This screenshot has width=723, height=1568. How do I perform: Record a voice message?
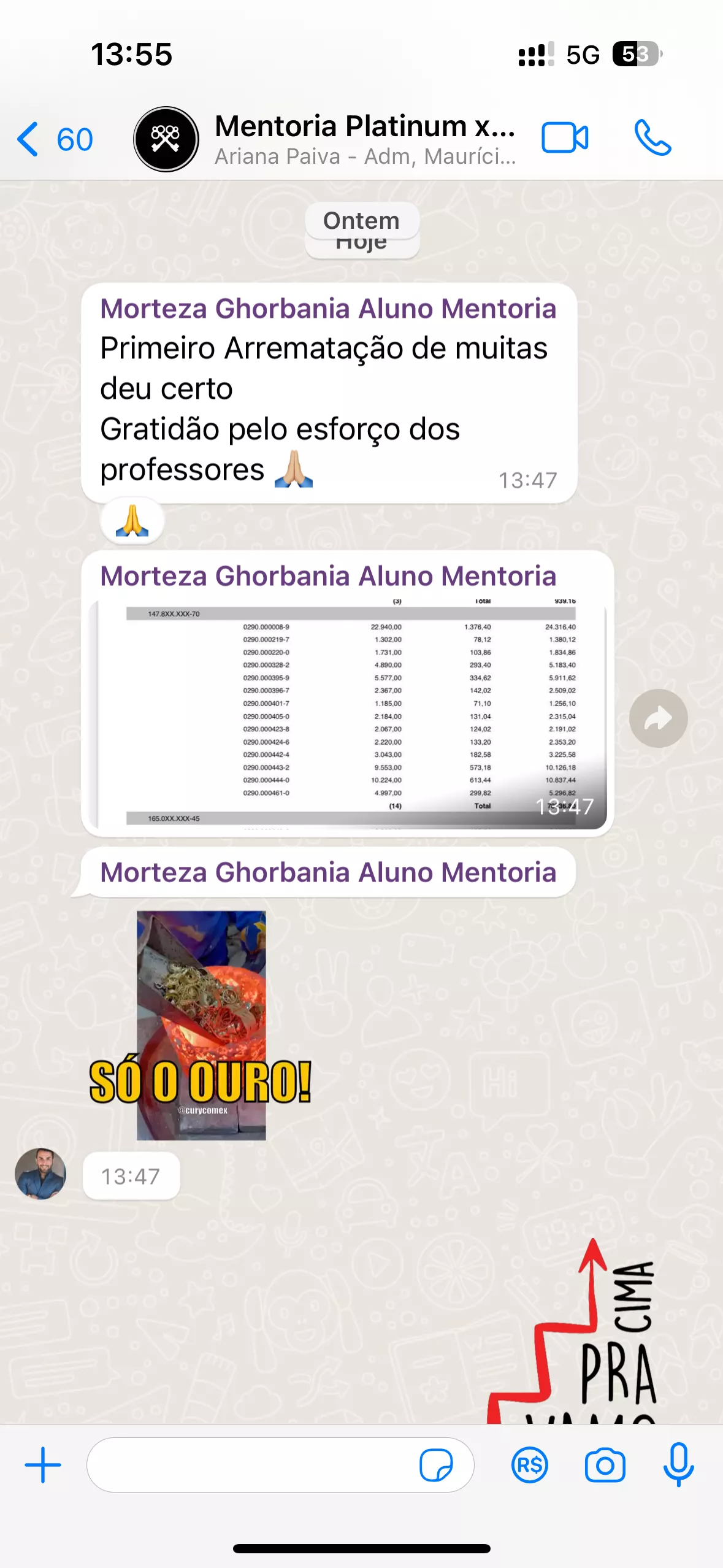coord(678,1465)
